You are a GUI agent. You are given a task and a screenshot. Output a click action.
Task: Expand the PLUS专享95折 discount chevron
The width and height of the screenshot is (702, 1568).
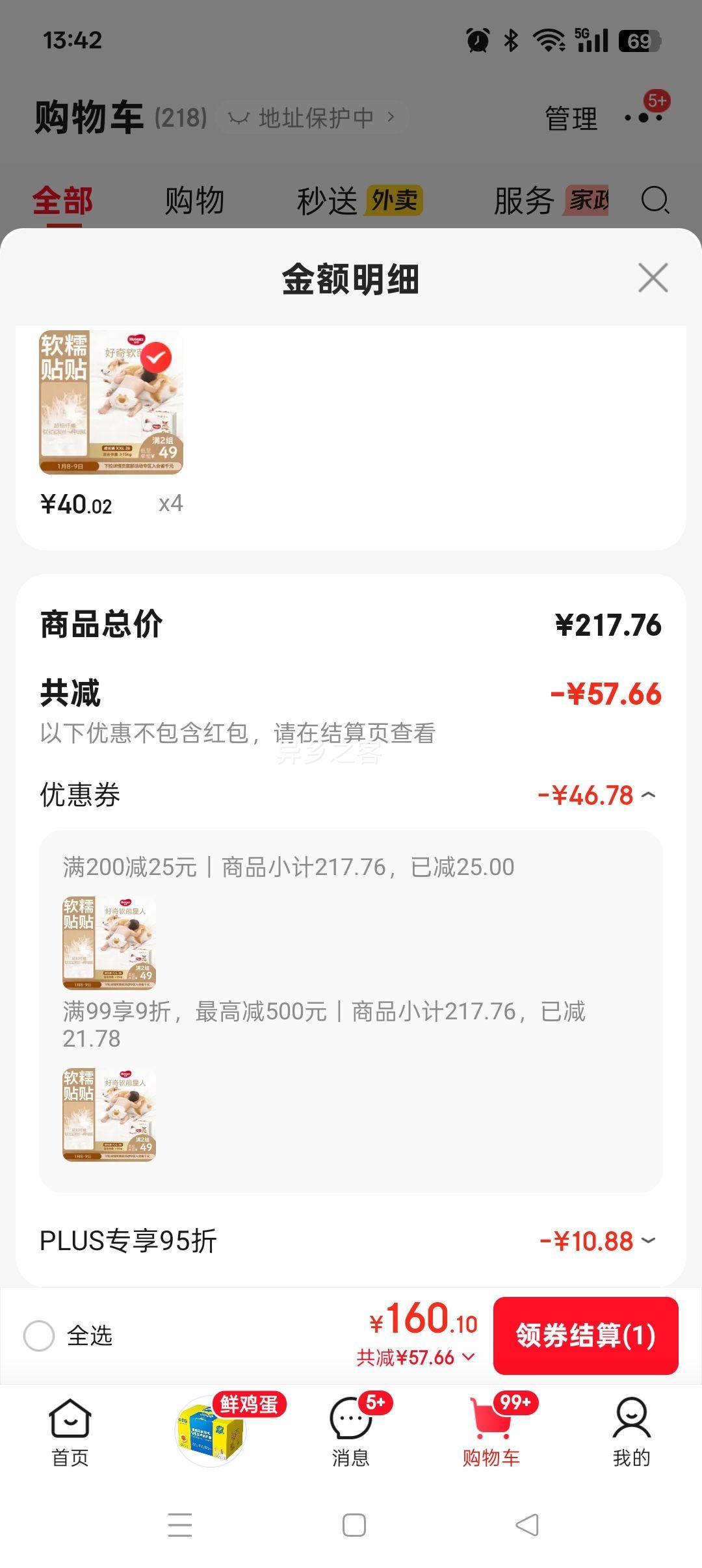(x=648, y=1240)
